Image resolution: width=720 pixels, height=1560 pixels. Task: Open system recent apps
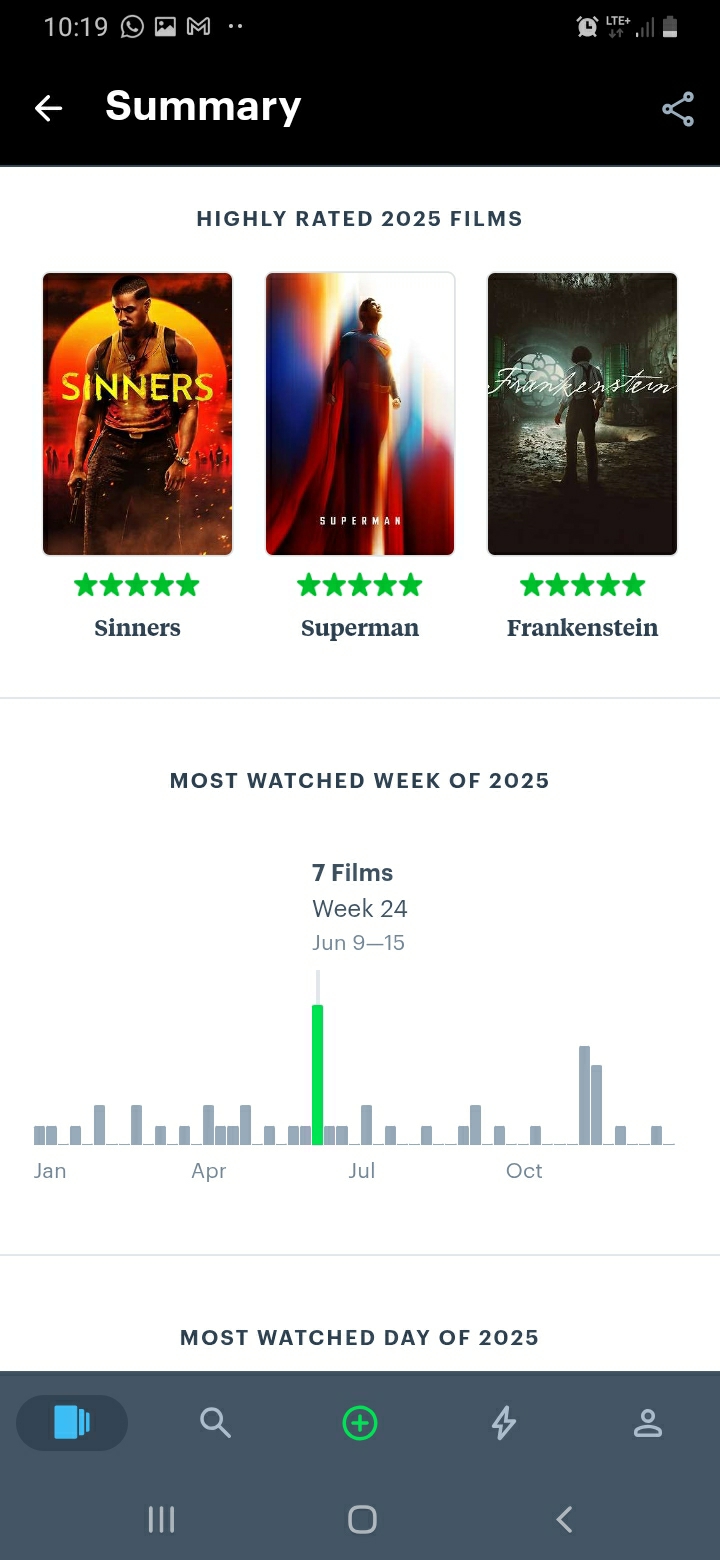161,1520
